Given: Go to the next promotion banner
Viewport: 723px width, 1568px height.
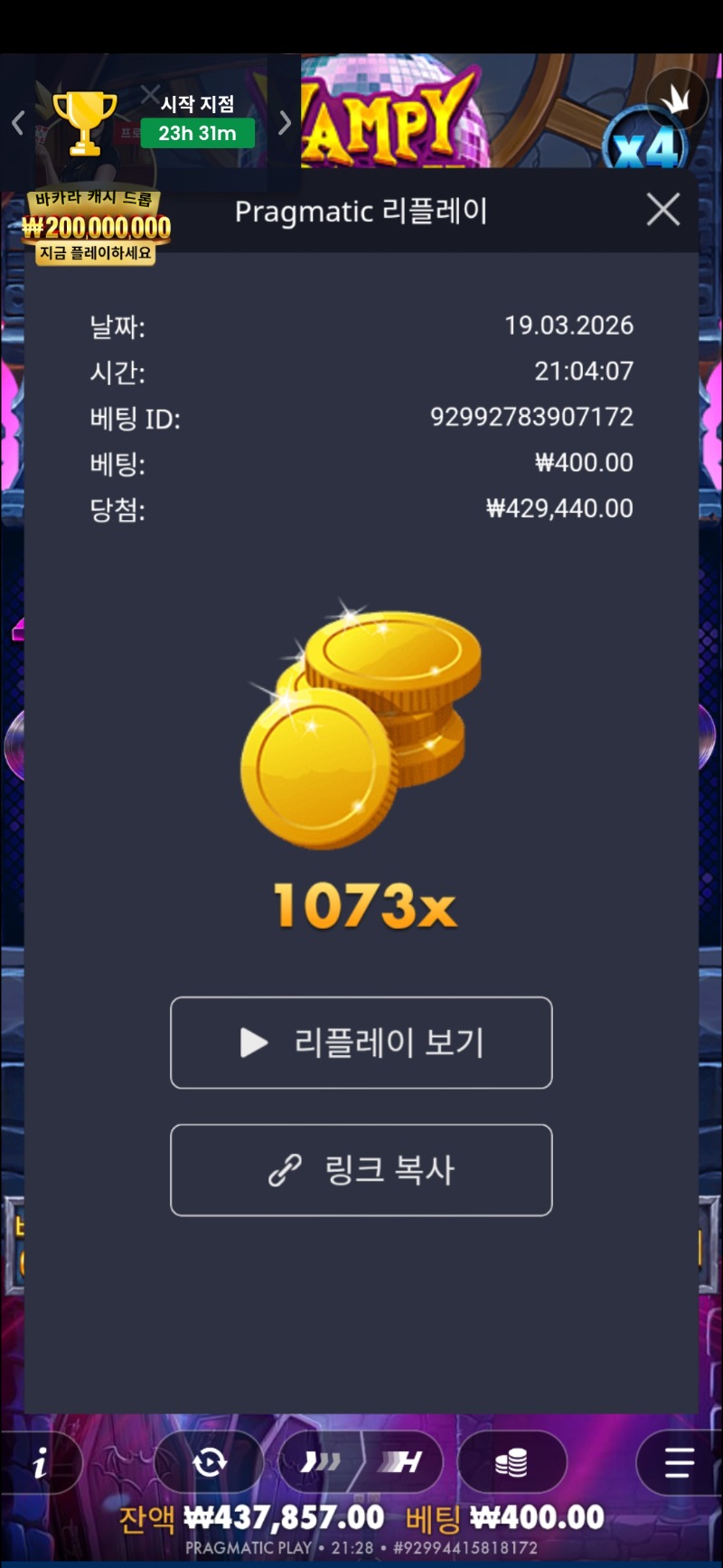Looking at the screenshot, I should (x=285, y=123).
